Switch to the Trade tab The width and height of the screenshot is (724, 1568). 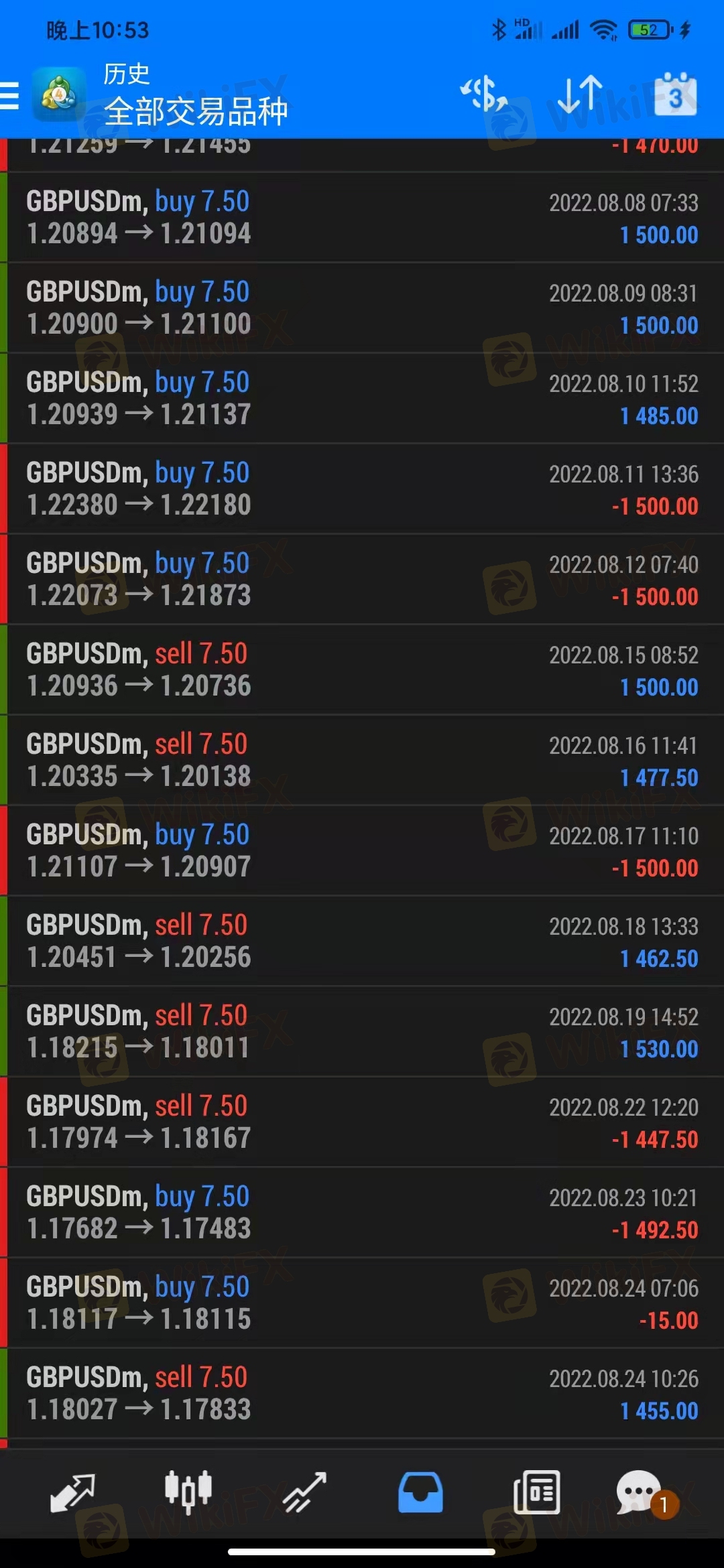(x=304, y=1492)
